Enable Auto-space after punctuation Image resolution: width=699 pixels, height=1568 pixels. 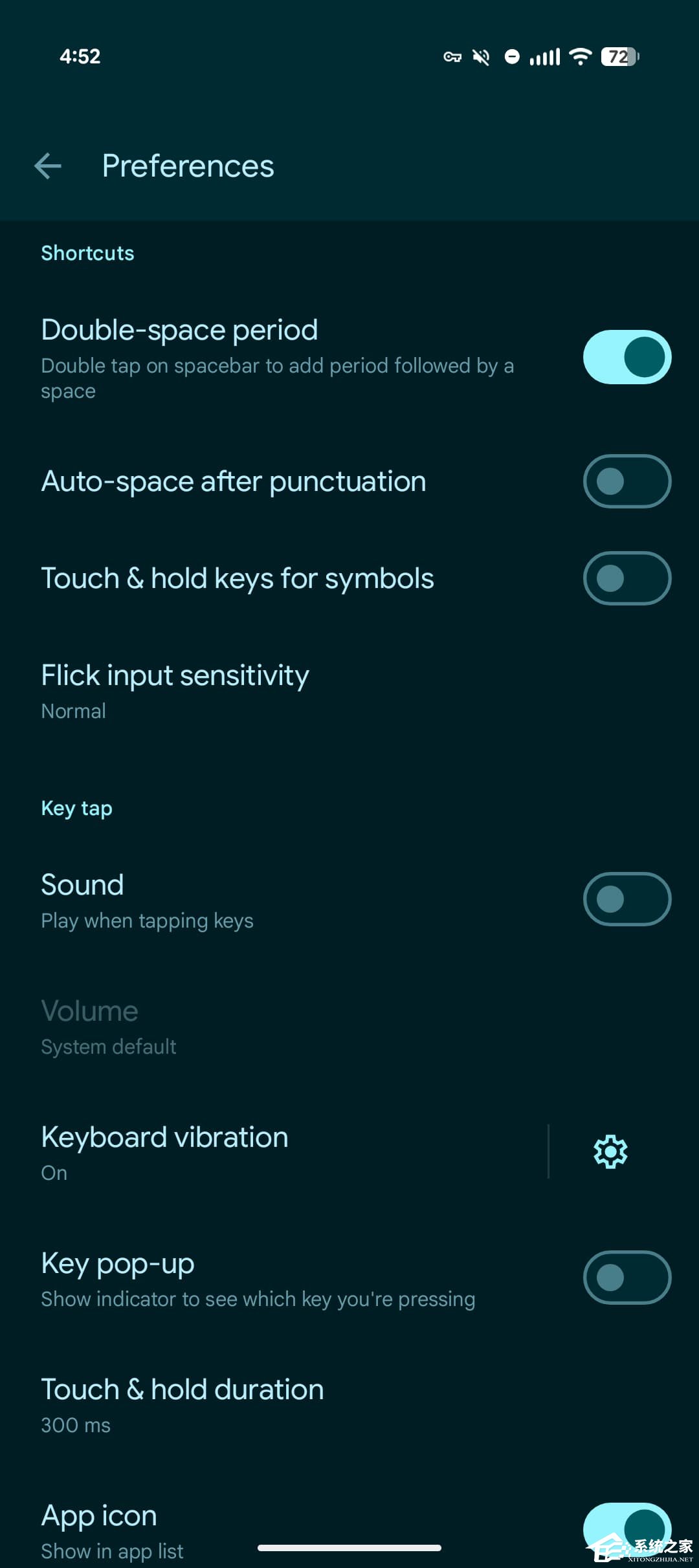click(x=626, y=480)
